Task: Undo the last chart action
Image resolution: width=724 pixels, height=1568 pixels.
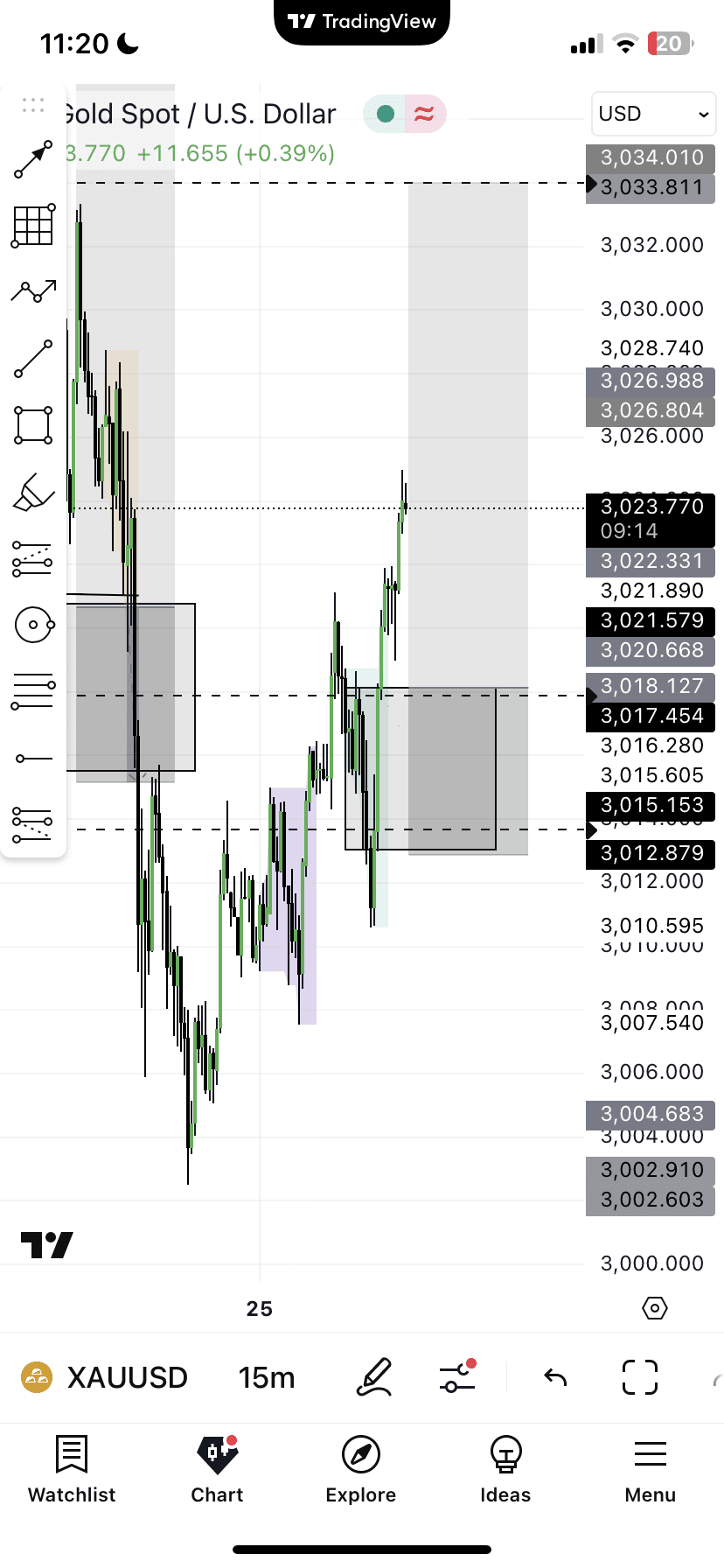Action: pos(555,1377)
